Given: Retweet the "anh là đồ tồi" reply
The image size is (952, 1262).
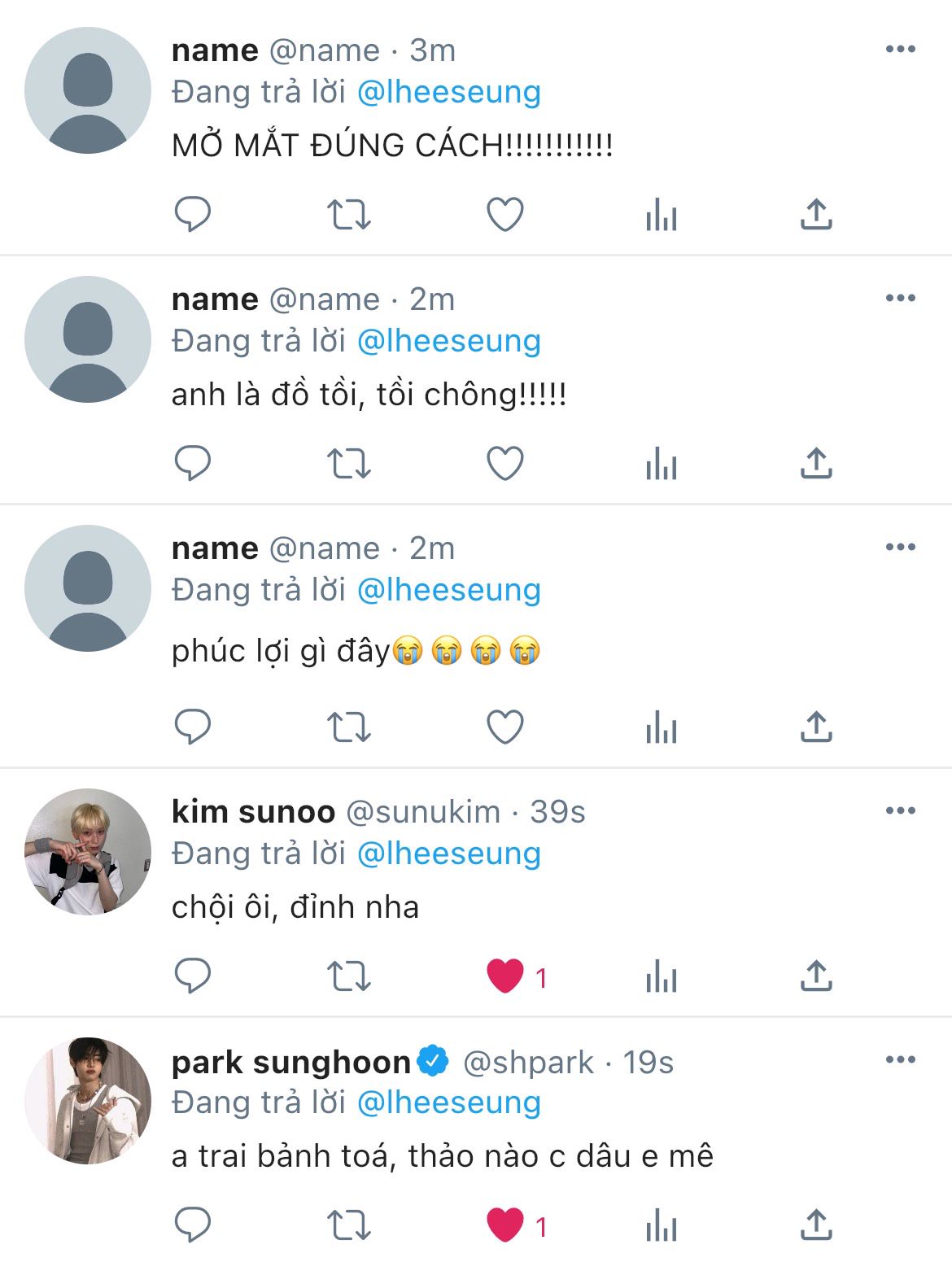Looking at the screenshot, I should click(348, 464).
